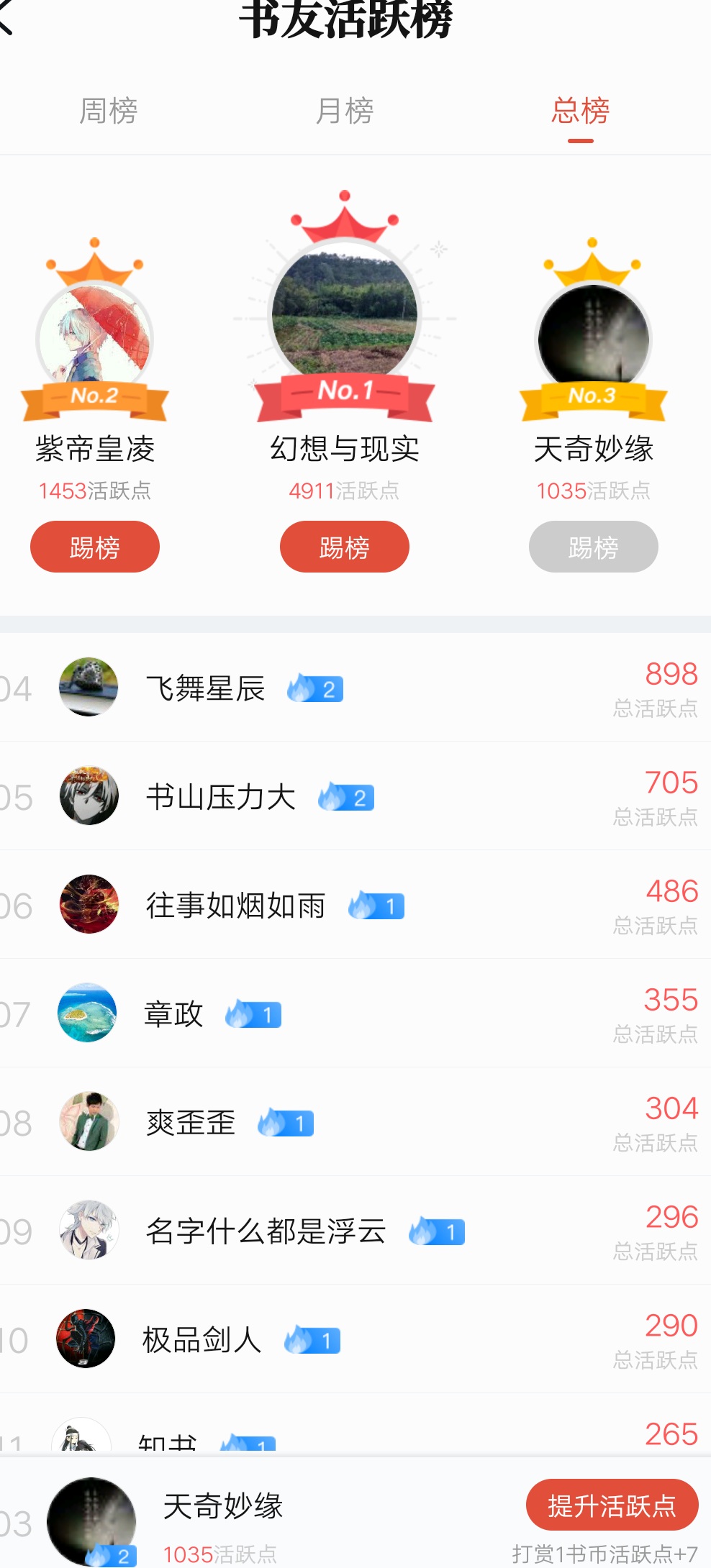Switch to the 月榜 tab
This screenshot has height=1568, width=711.
pos(345,111)
